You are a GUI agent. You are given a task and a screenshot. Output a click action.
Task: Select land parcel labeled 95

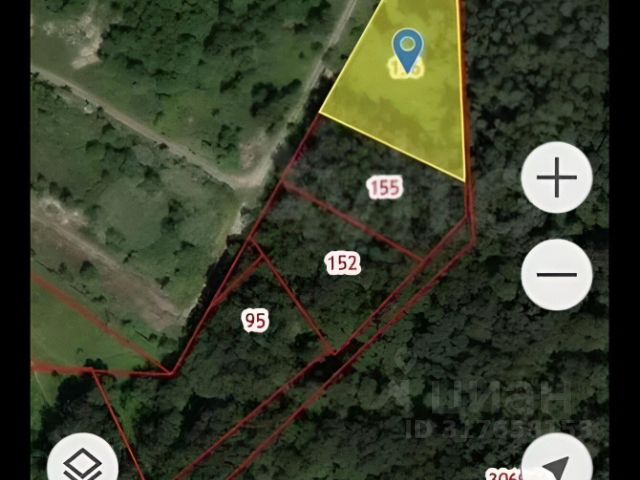255,321
